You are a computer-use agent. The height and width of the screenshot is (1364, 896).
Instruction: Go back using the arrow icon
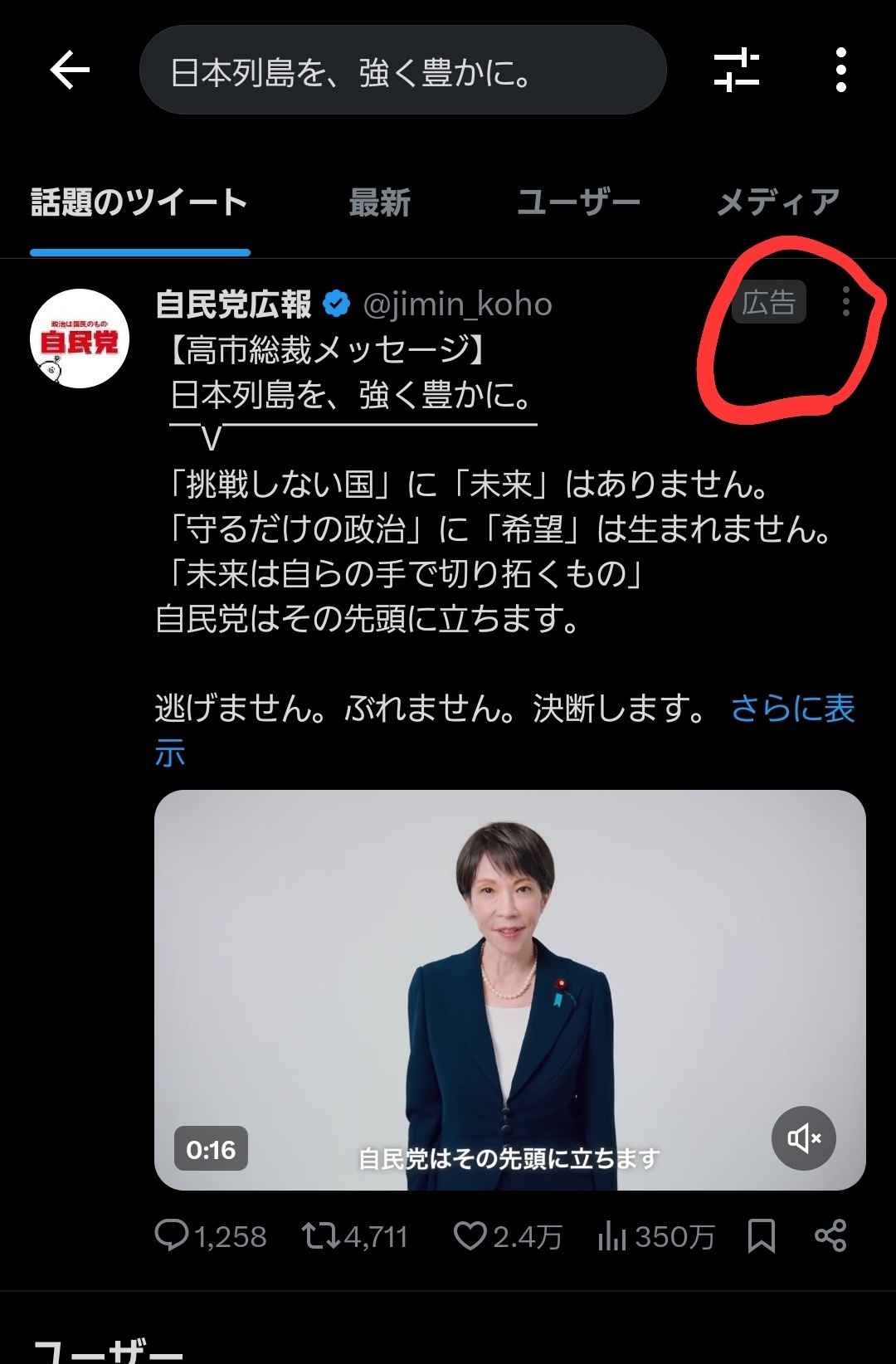[70, 70]
